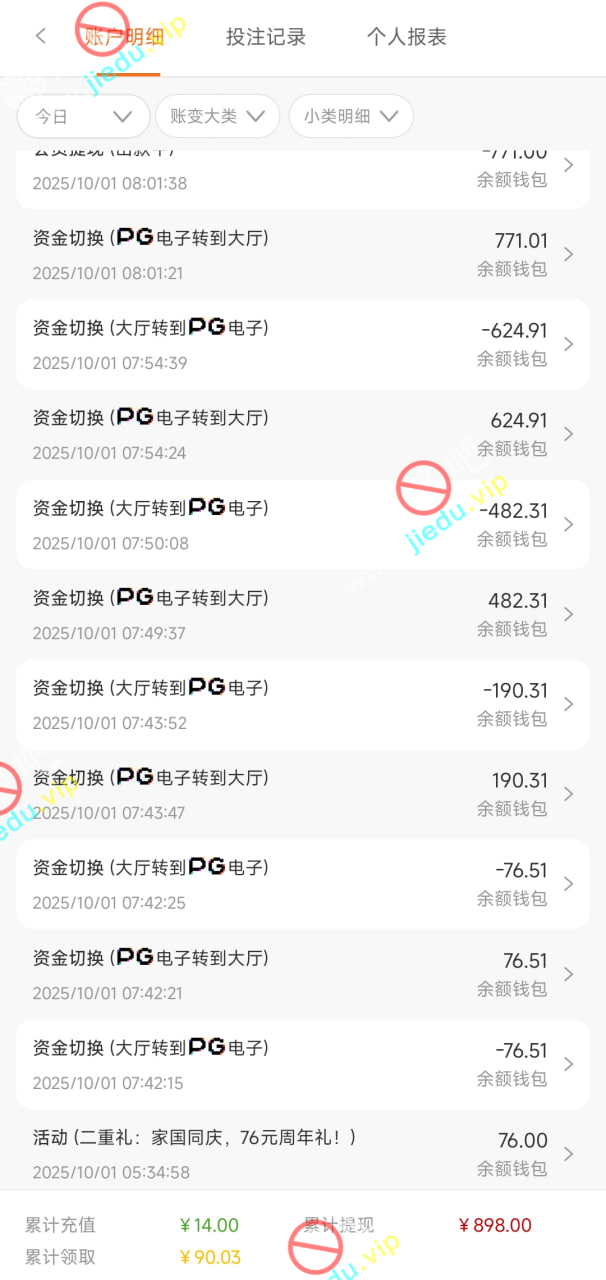The image size is (606, 1280).
Task: Open the 482.31 transfer record at 07:49:37
Action: pyautogui.click(x=302, y=614)
